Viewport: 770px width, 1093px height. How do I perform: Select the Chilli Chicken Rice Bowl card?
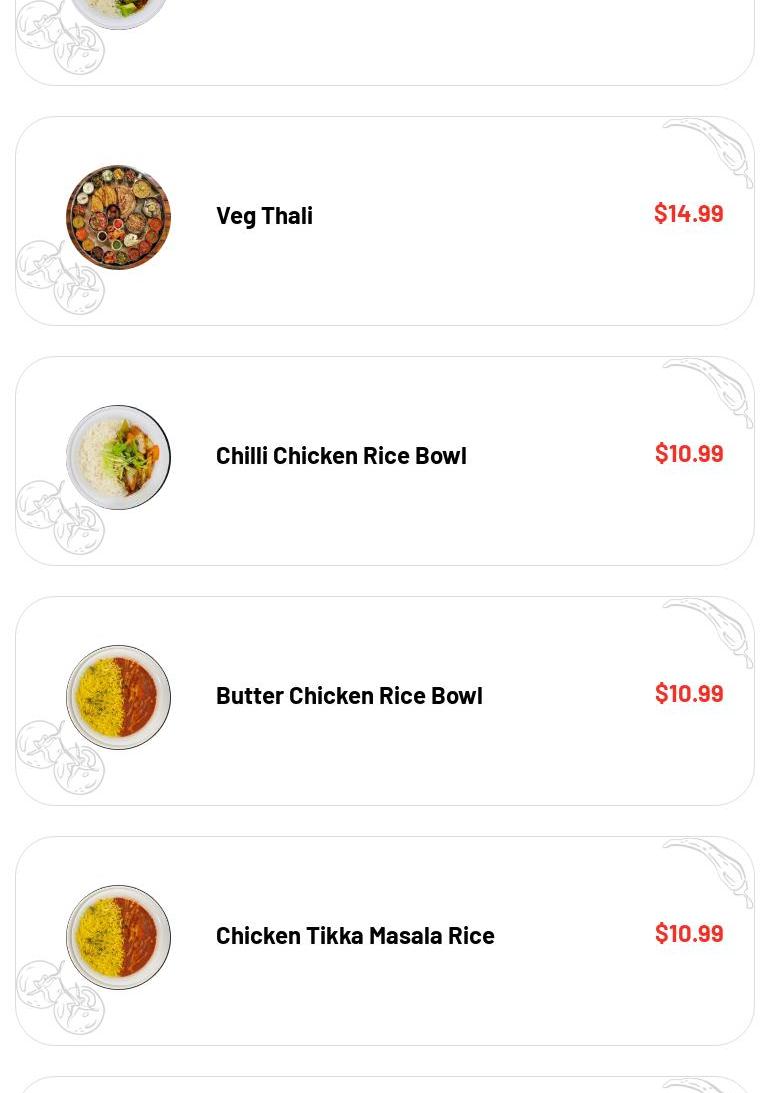(x=341, y=456)
